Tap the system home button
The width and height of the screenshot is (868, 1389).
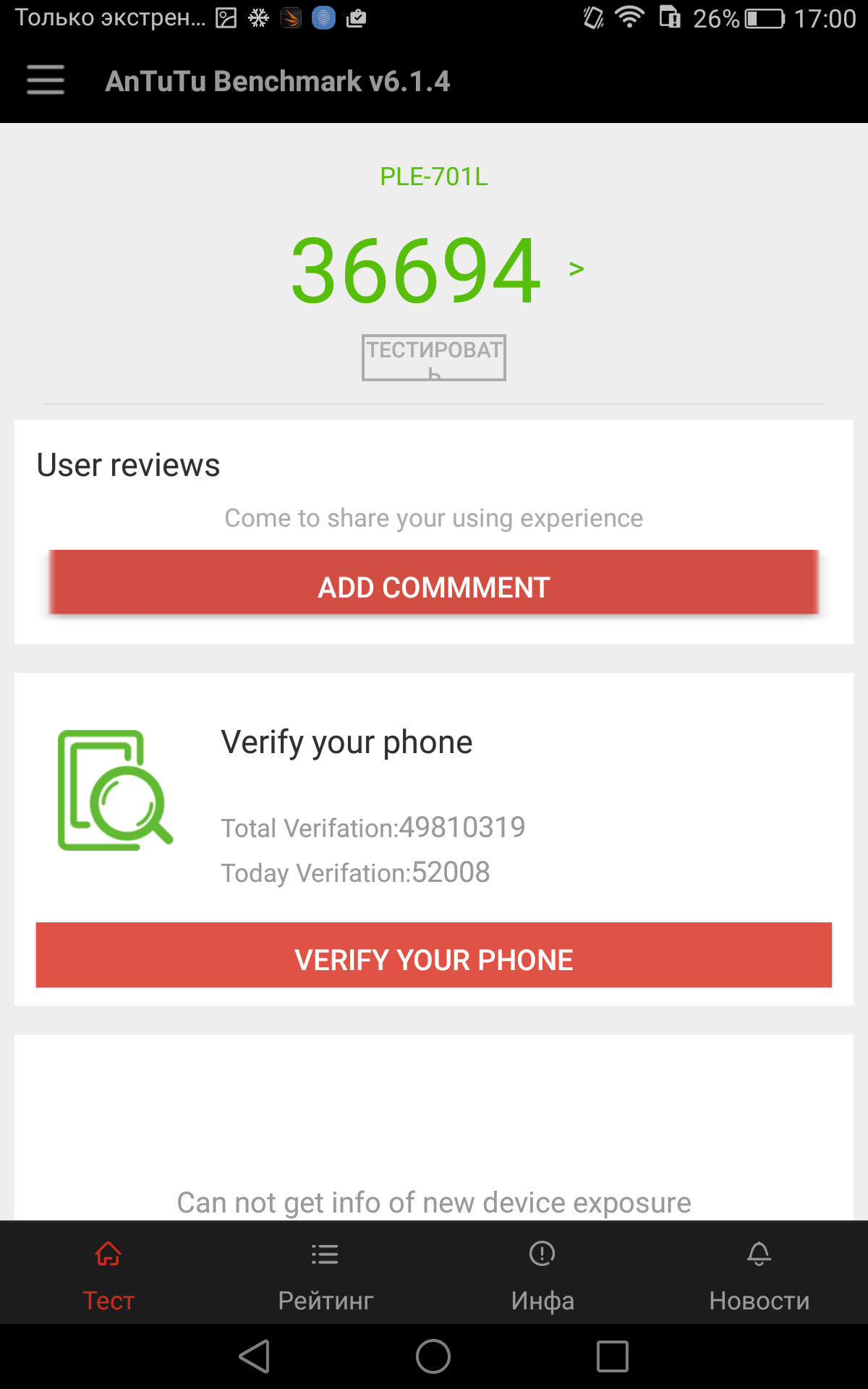tap(433, 1356)
